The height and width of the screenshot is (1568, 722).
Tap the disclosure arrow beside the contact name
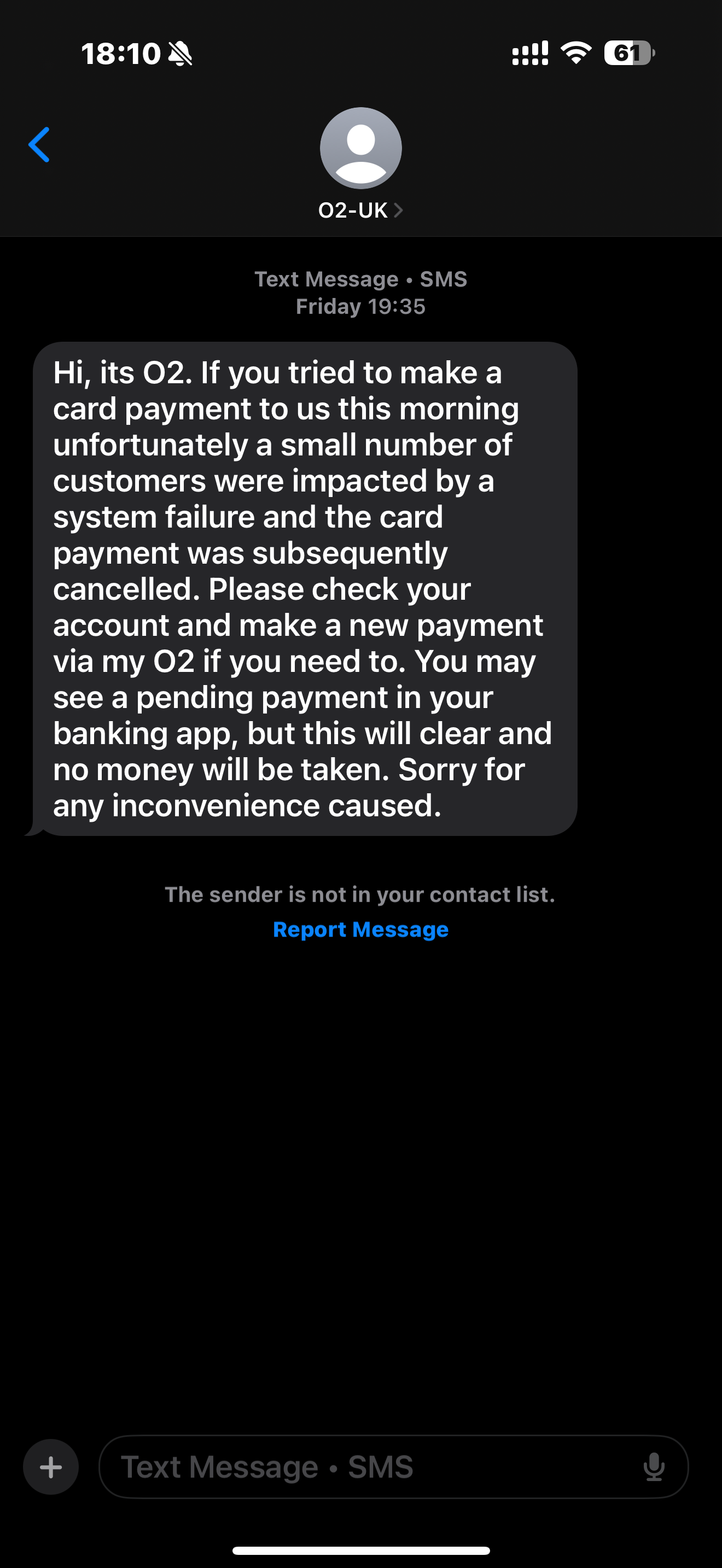click(400, 210)
